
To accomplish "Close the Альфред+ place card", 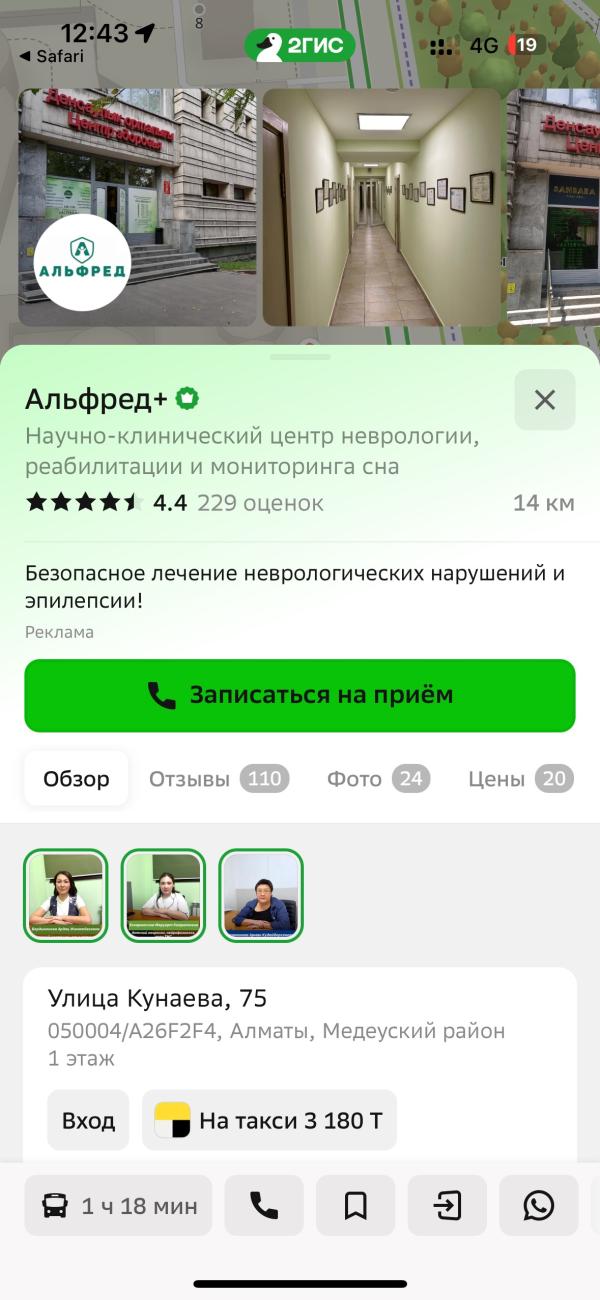I will pos(545,400).
